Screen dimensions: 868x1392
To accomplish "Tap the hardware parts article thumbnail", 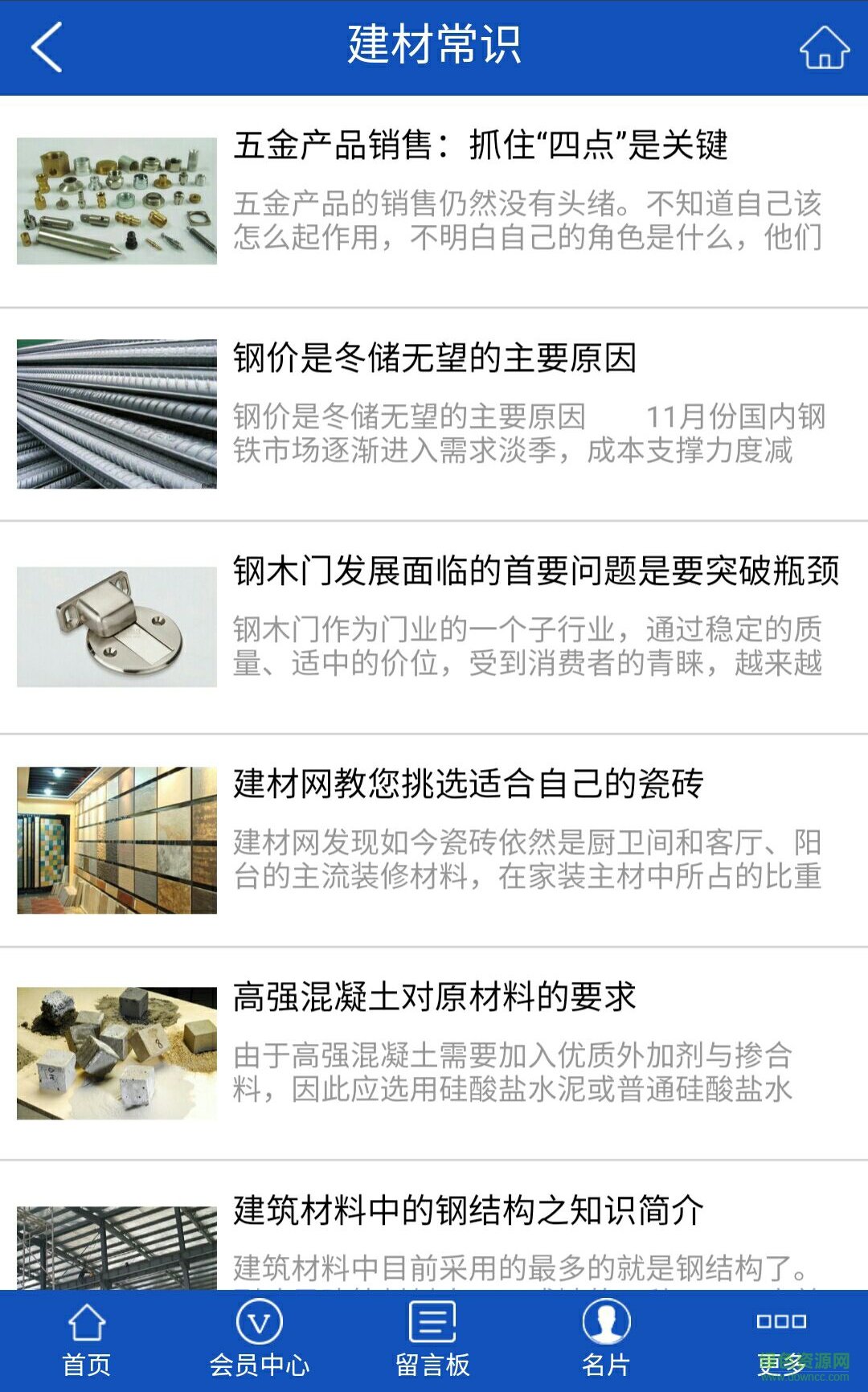I will point(117,199).
